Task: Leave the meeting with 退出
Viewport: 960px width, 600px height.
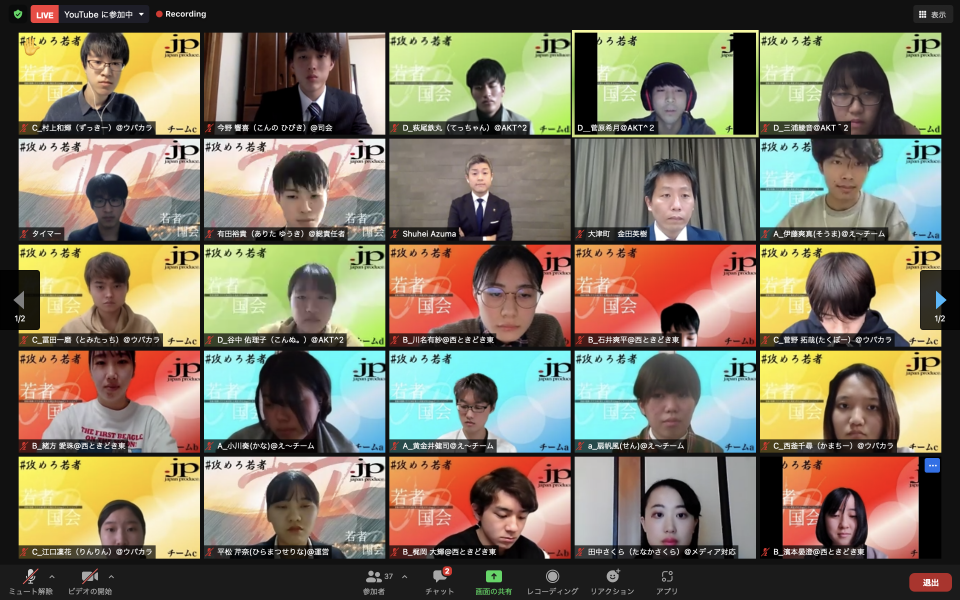Action: click(x=930, y=582)
